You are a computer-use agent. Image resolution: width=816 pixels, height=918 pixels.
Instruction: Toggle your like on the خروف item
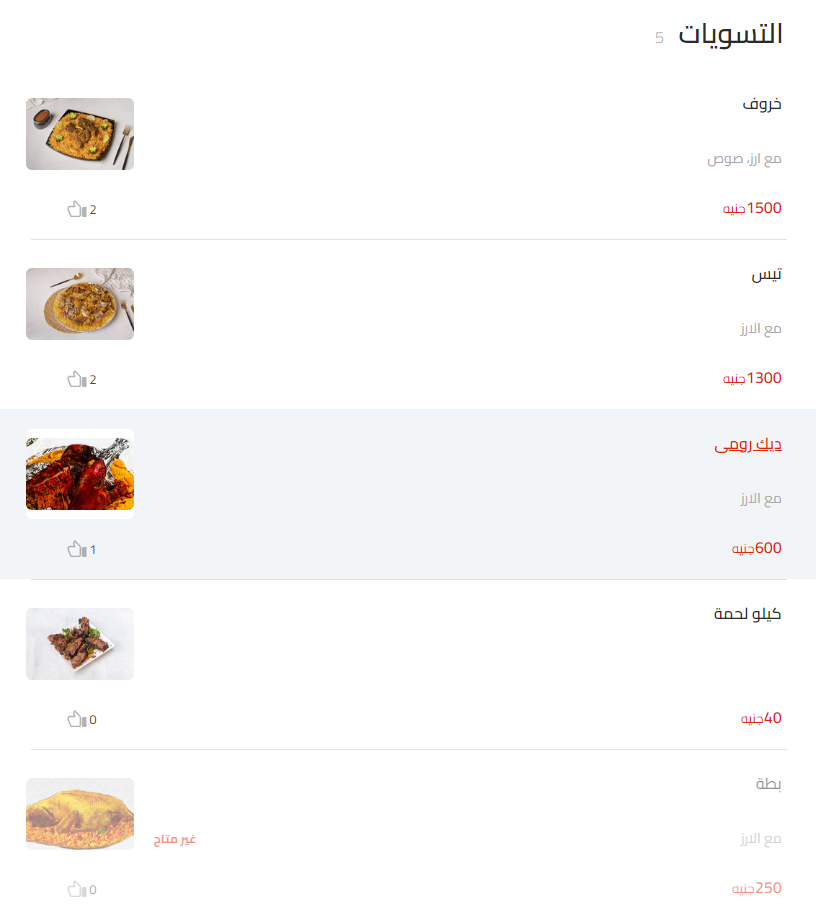pos(73,209)
